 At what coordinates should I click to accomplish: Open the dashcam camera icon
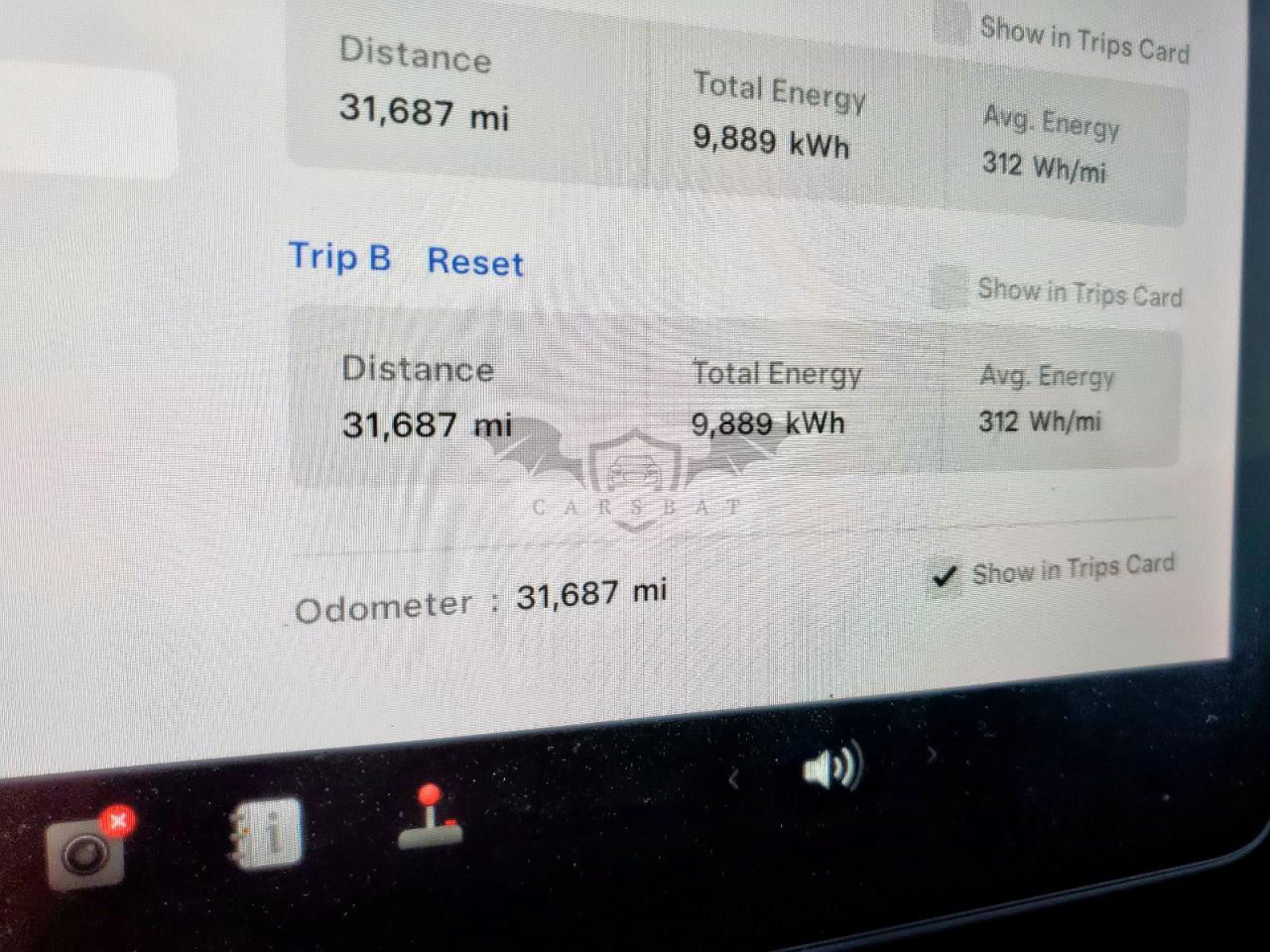[x=87, y=850]
